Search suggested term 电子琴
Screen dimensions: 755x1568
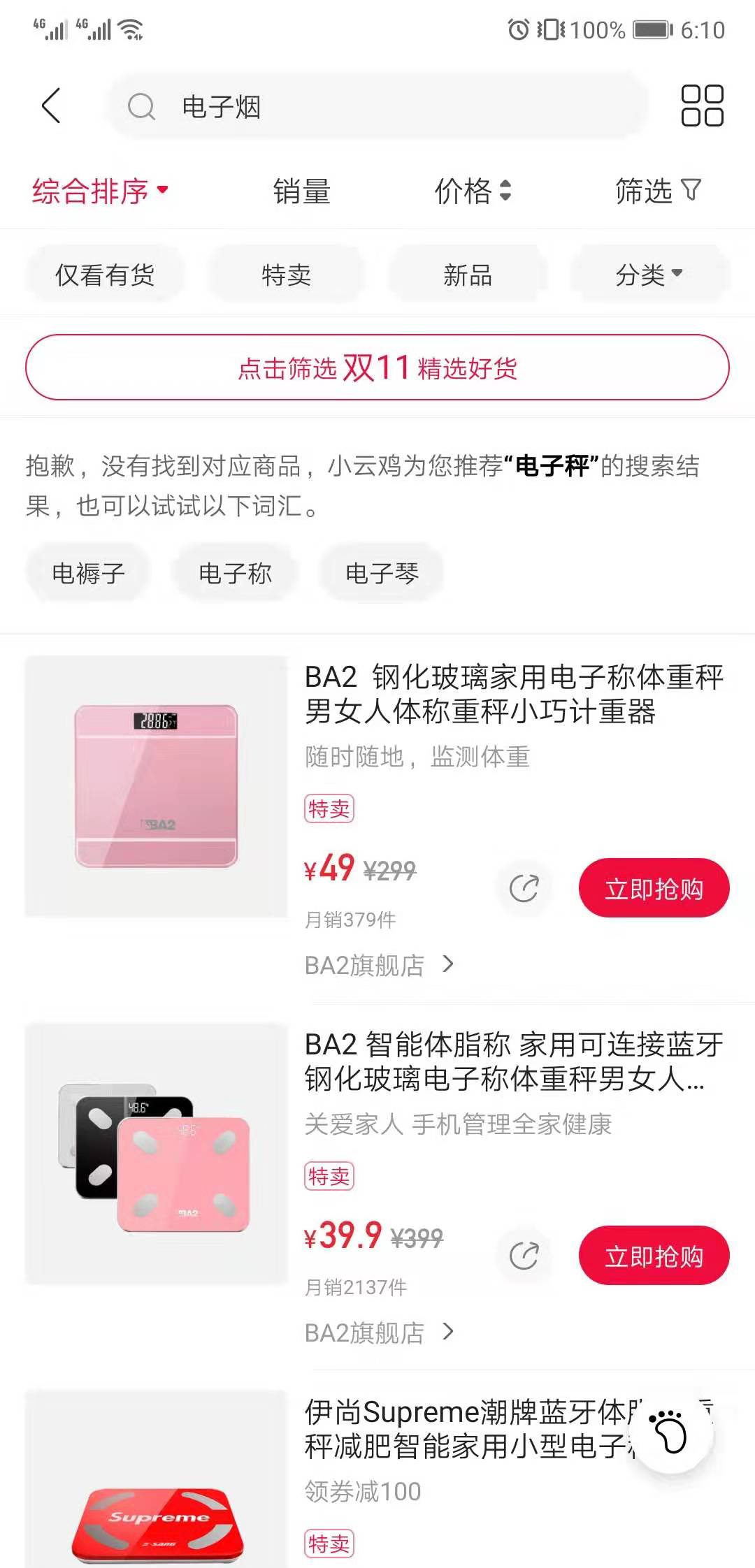382,574
